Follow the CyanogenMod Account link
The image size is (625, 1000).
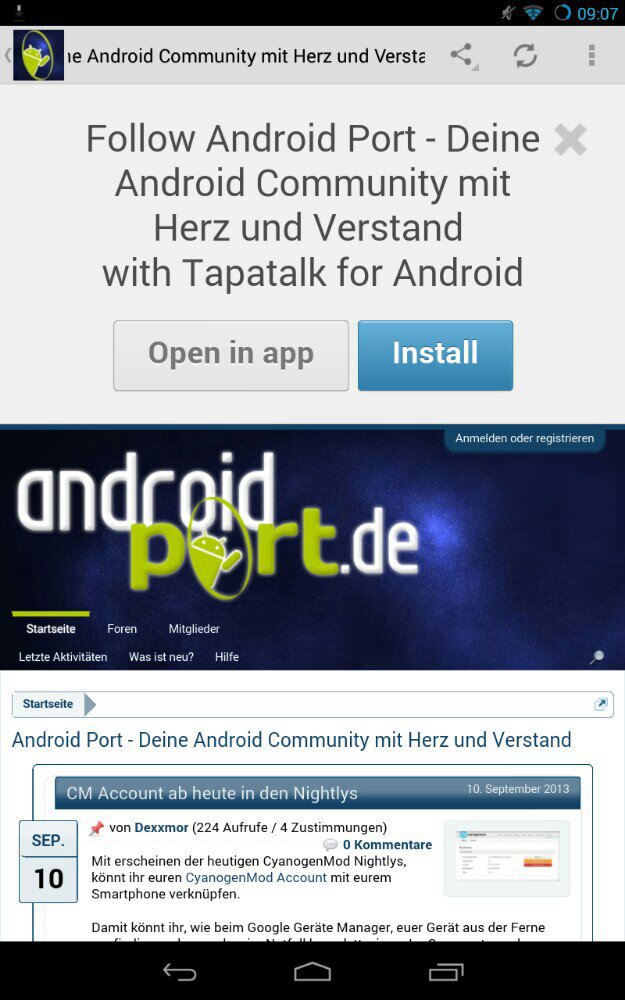(x=256, y=877)
